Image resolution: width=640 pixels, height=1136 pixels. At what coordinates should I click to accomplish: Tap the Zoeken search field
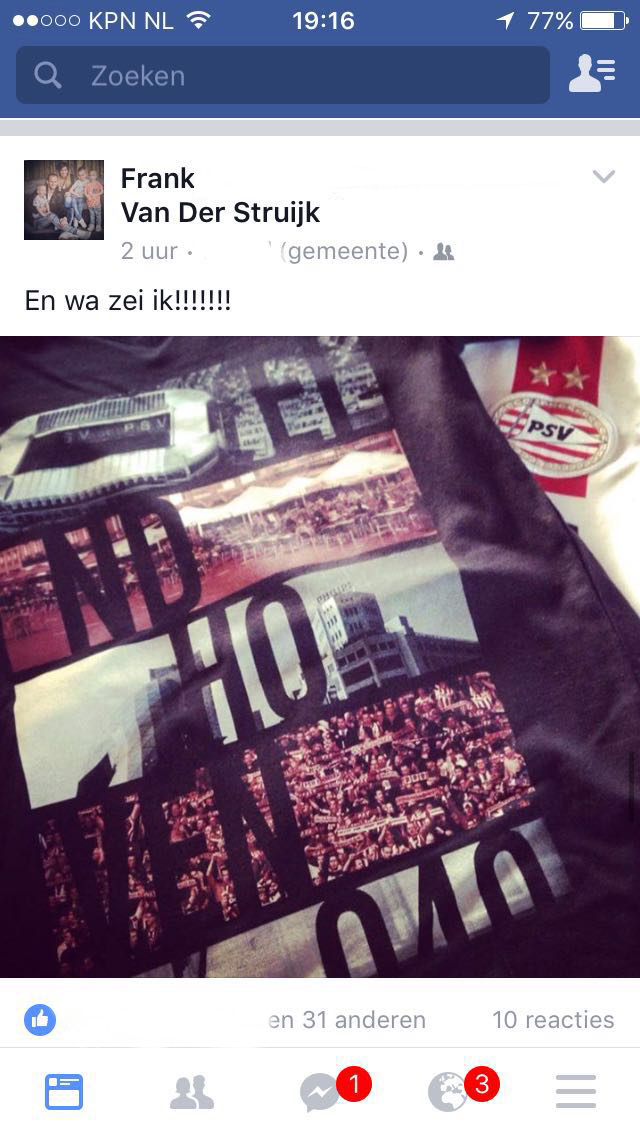point(282,75)
